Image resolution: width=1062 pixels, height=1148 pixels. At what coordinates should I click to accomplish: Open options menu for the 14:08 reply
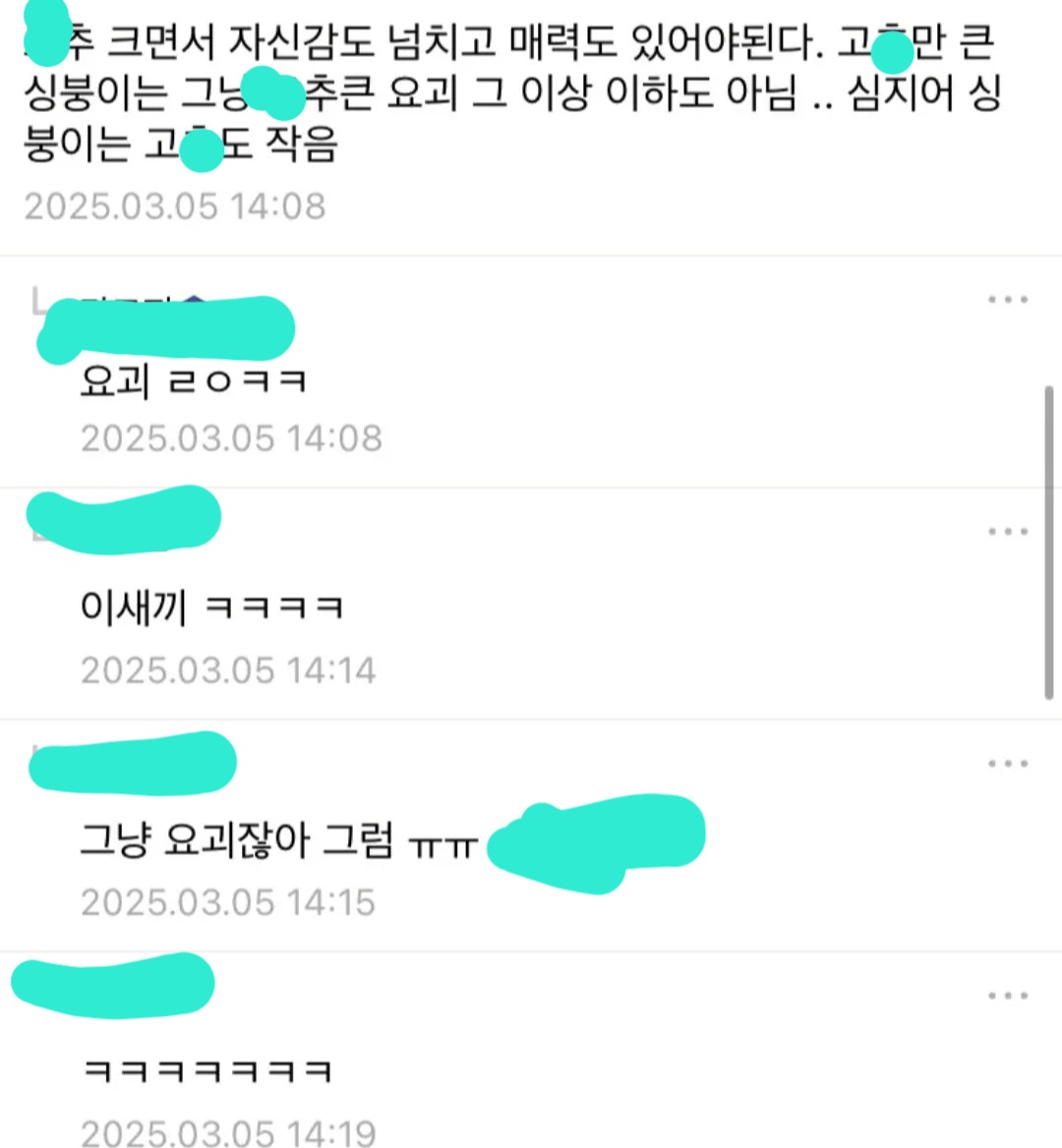[x=1008, y=300]
